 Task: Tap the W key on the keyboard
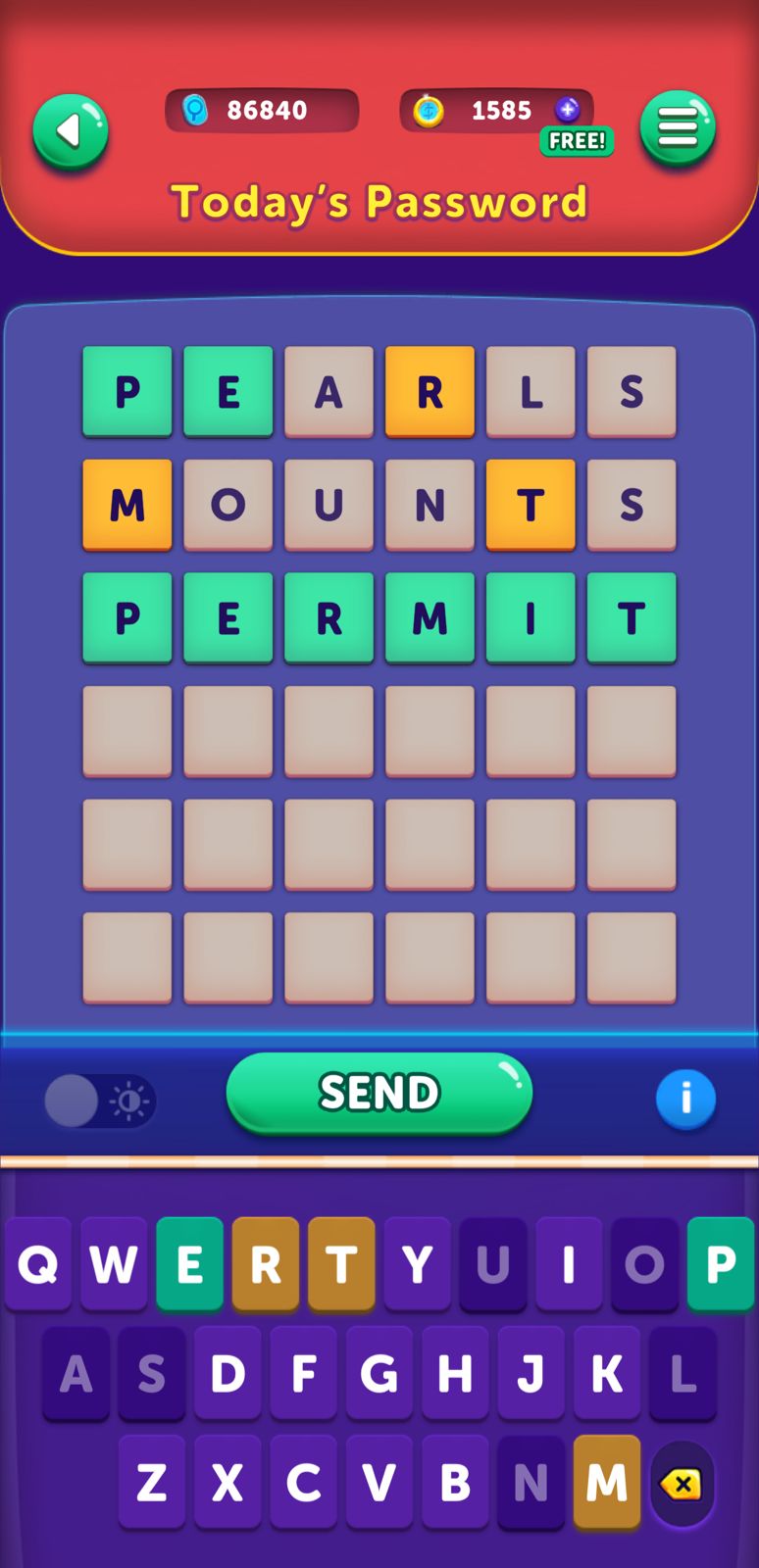point(114,1264)
